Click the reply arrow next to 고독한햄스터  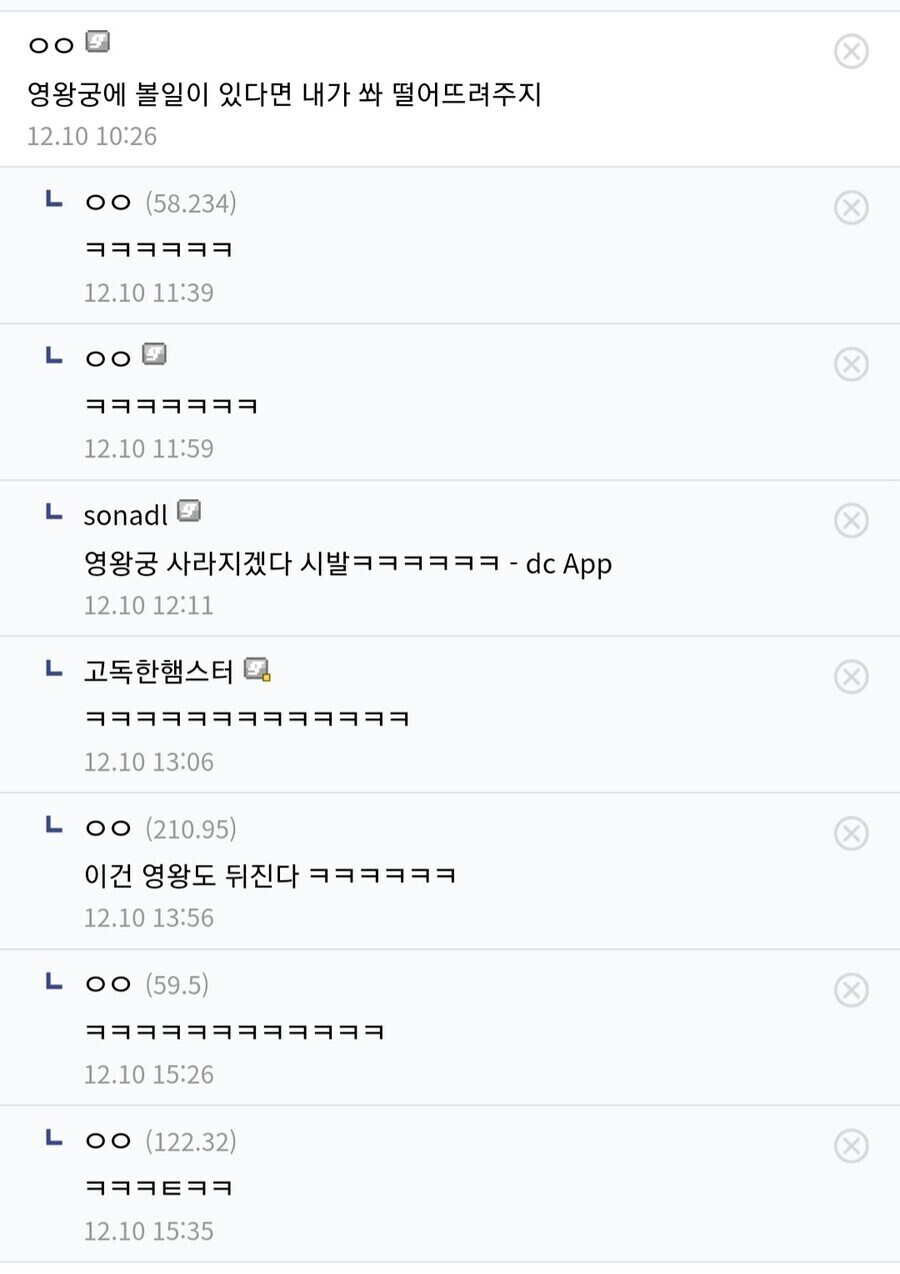pyautogui.click(x=52, y=670)
